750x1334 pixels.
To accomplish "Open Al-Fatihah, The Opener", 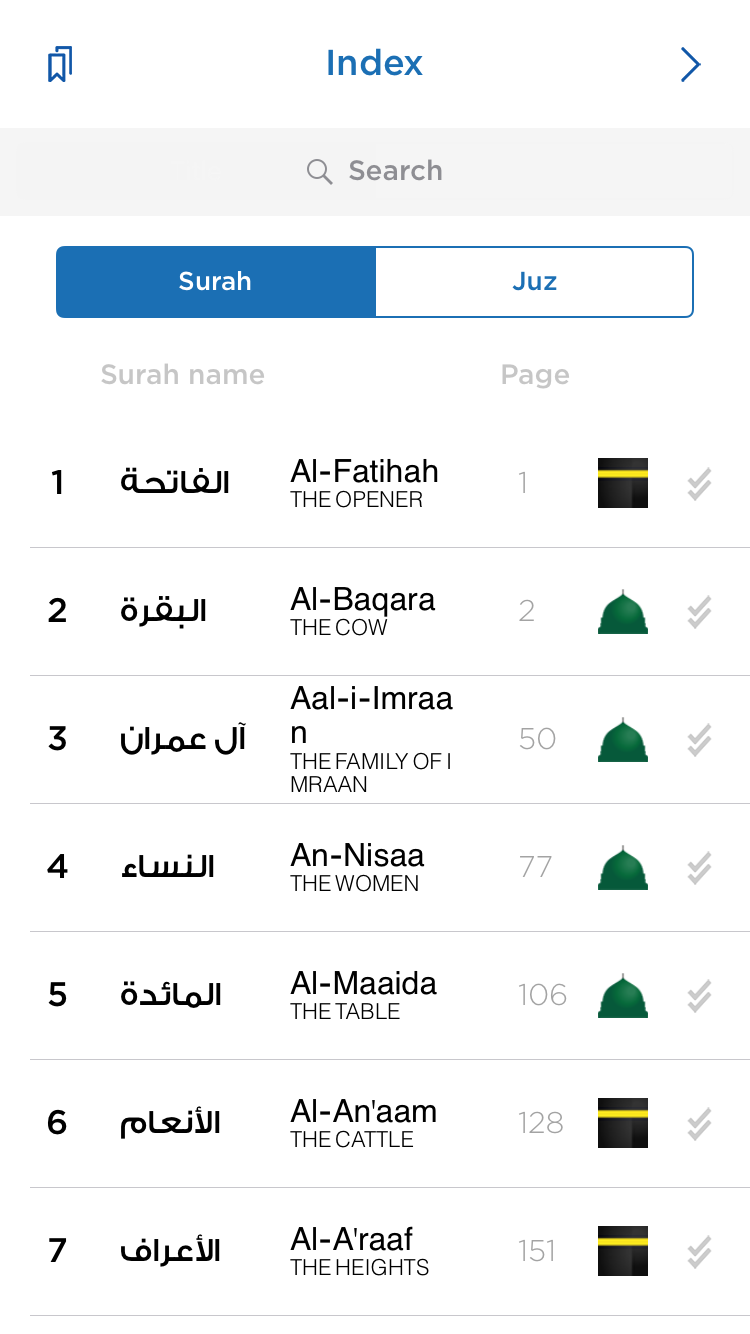I will [x=365, y=483].
